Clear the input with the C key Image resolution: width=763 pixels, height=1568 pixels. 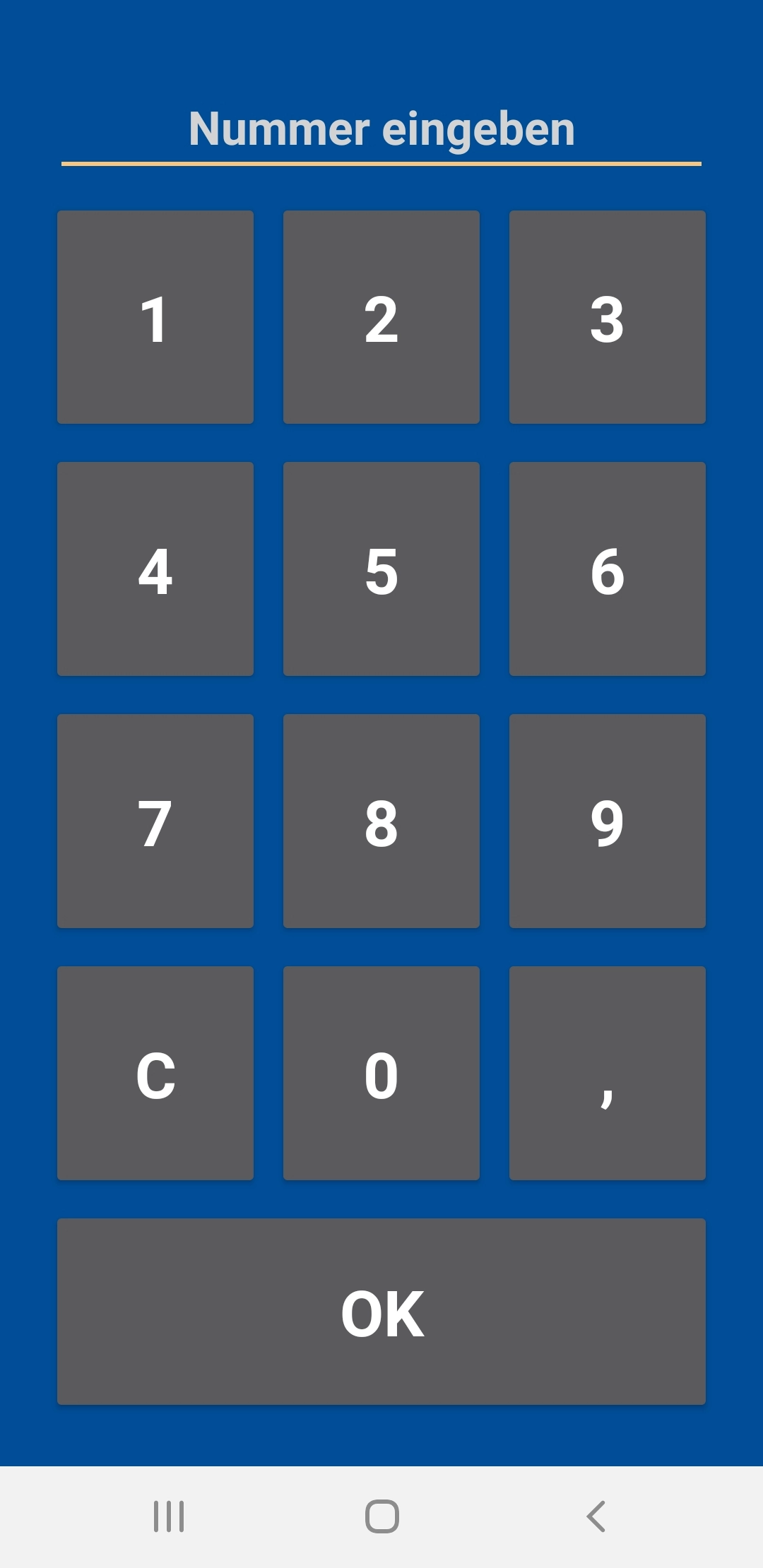pyautogui.click(x=155, y=1074)
